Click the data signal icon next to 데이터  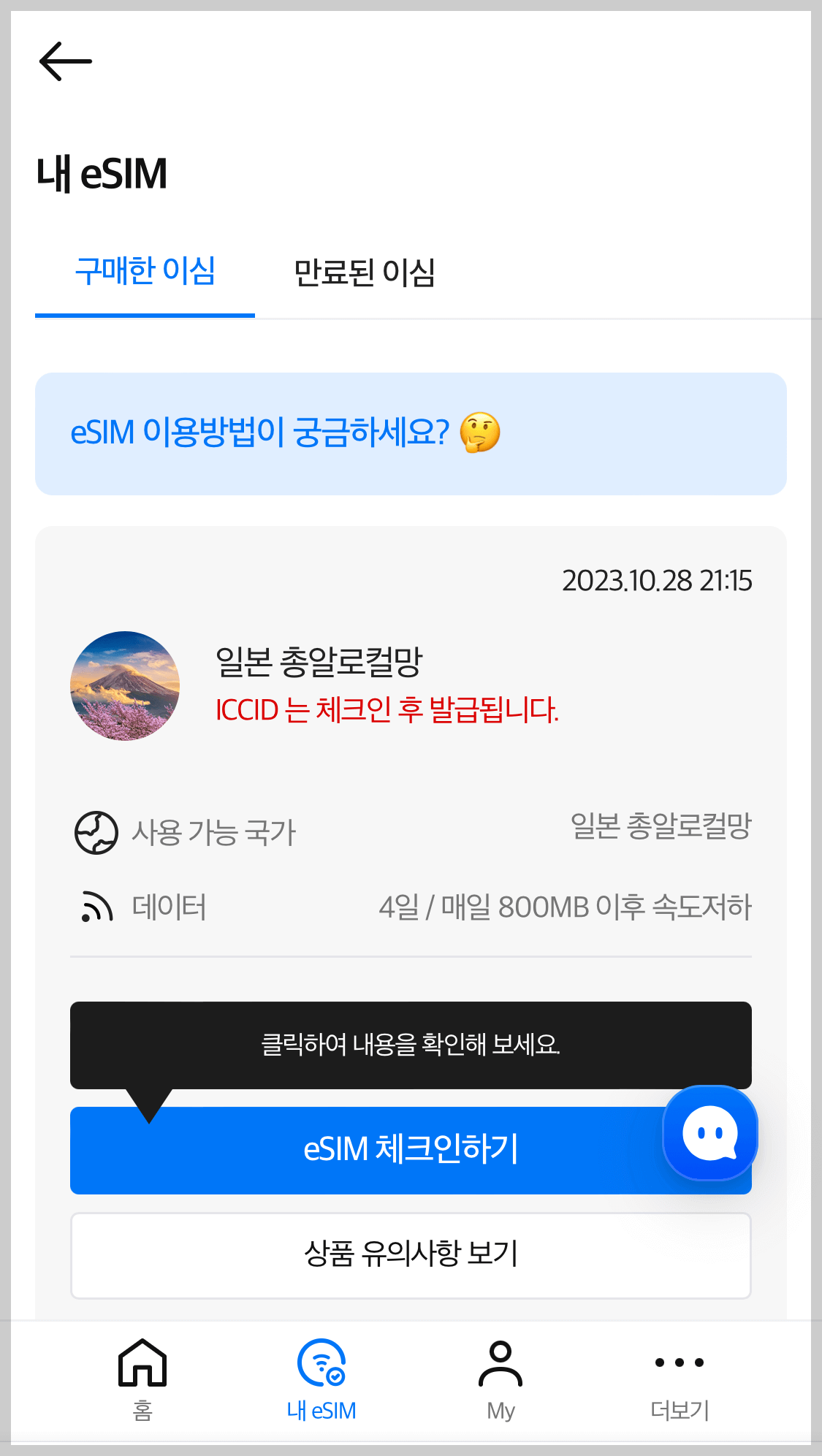tap(96, 906)
